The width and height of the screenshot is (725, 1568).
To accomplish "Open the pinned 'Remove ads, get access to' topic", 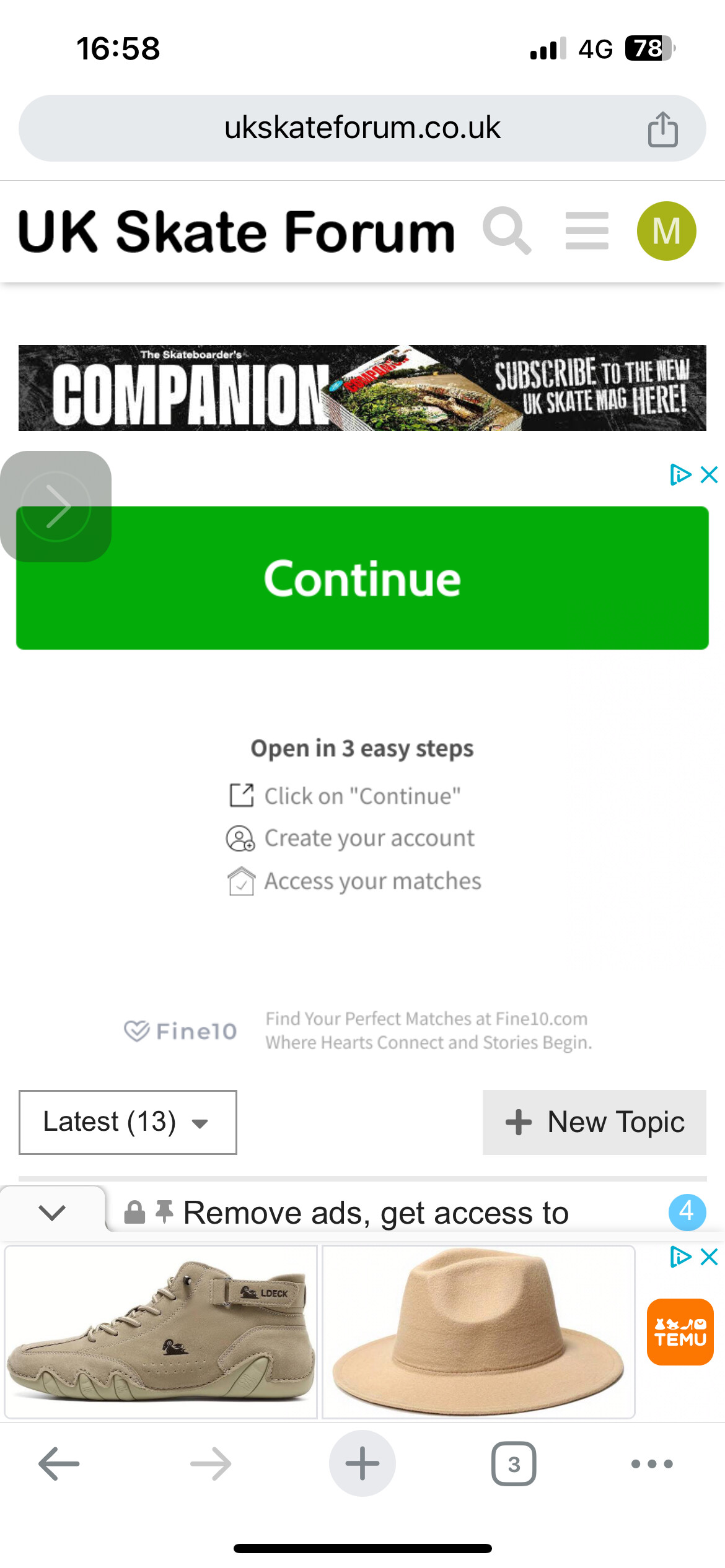I will click(376, 1212).
